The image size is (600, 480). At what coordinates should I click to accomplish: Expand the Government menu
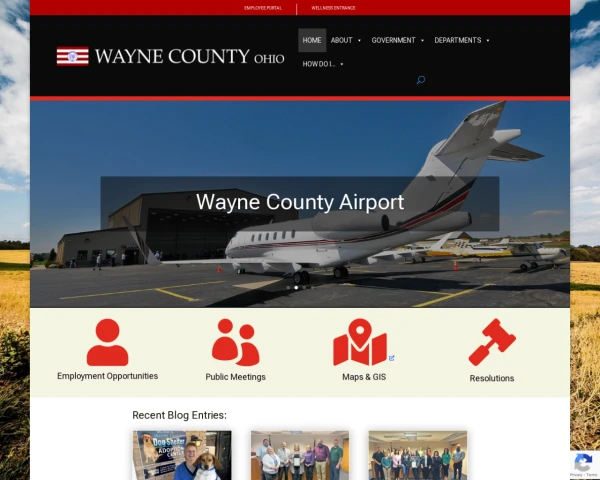tap(397, 40)
